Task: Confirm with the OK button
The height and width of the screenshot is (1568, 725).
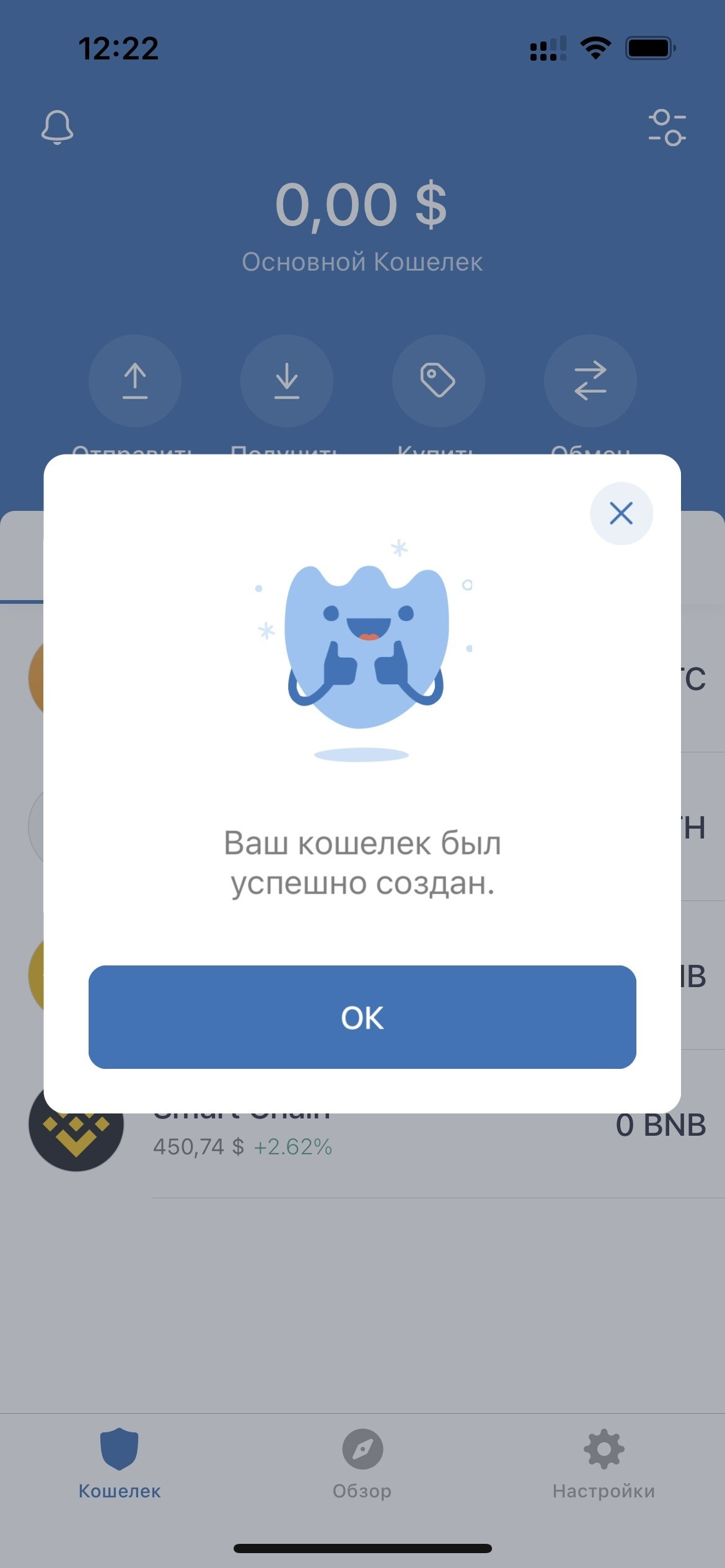Action: (x=362, y=1017)
